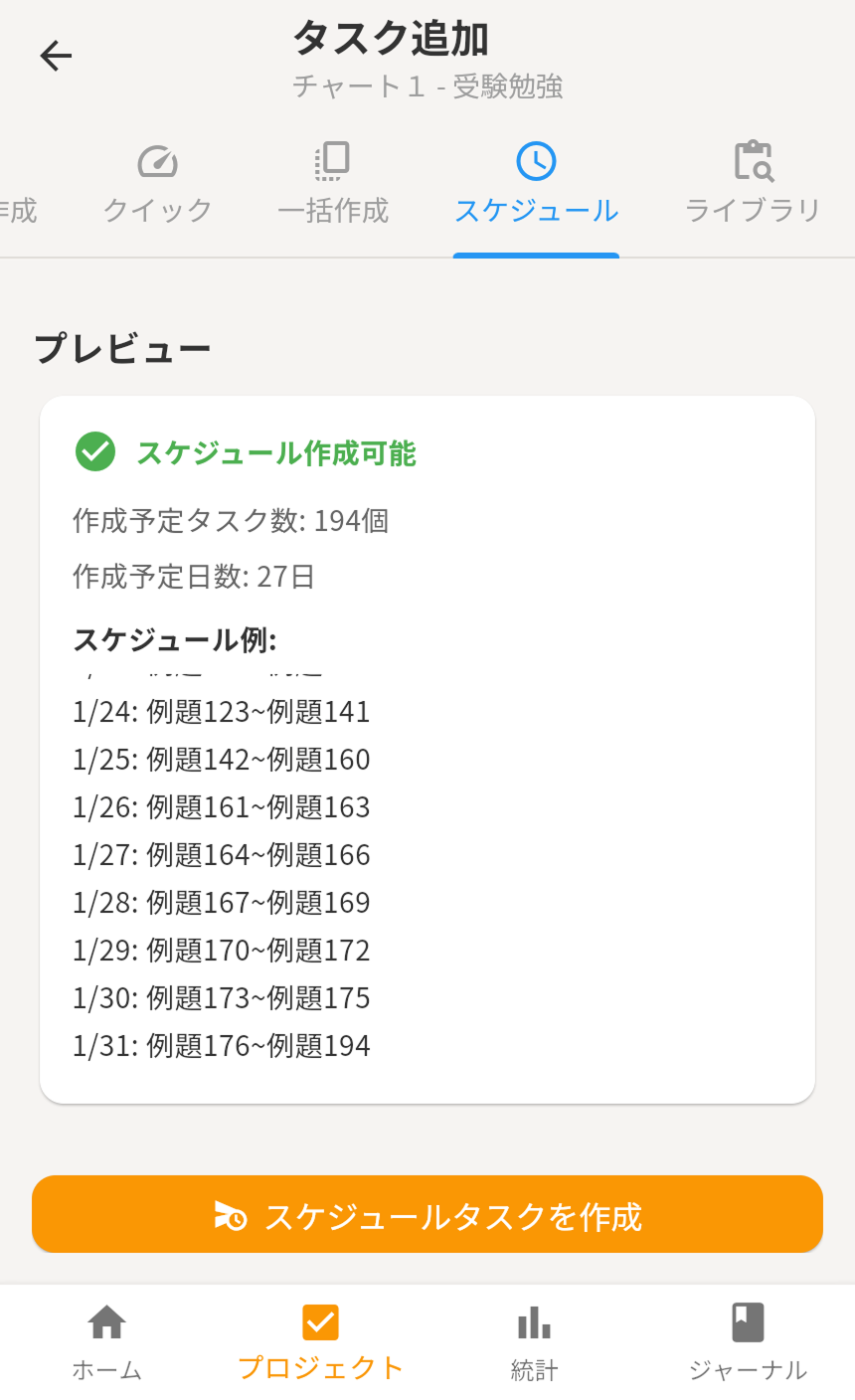Open プロジェクト from bottom navigation
Screen dimensions: 855x1400
click(x=320, y=1342)
